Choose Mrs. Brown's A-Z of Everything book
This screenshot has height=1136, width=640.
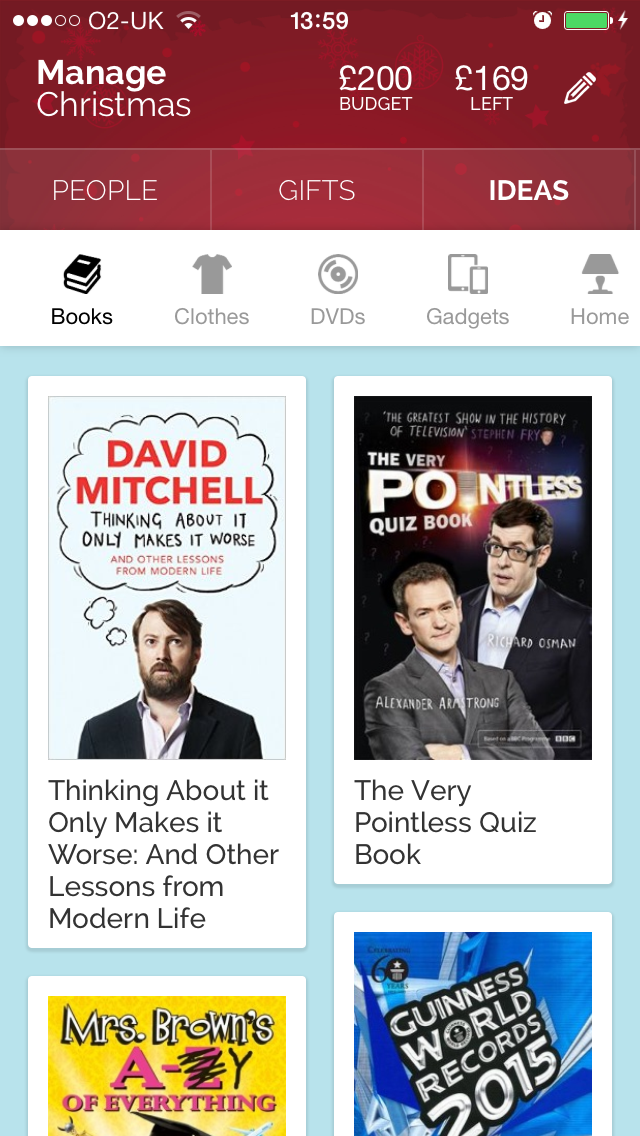pos(167,1060)
